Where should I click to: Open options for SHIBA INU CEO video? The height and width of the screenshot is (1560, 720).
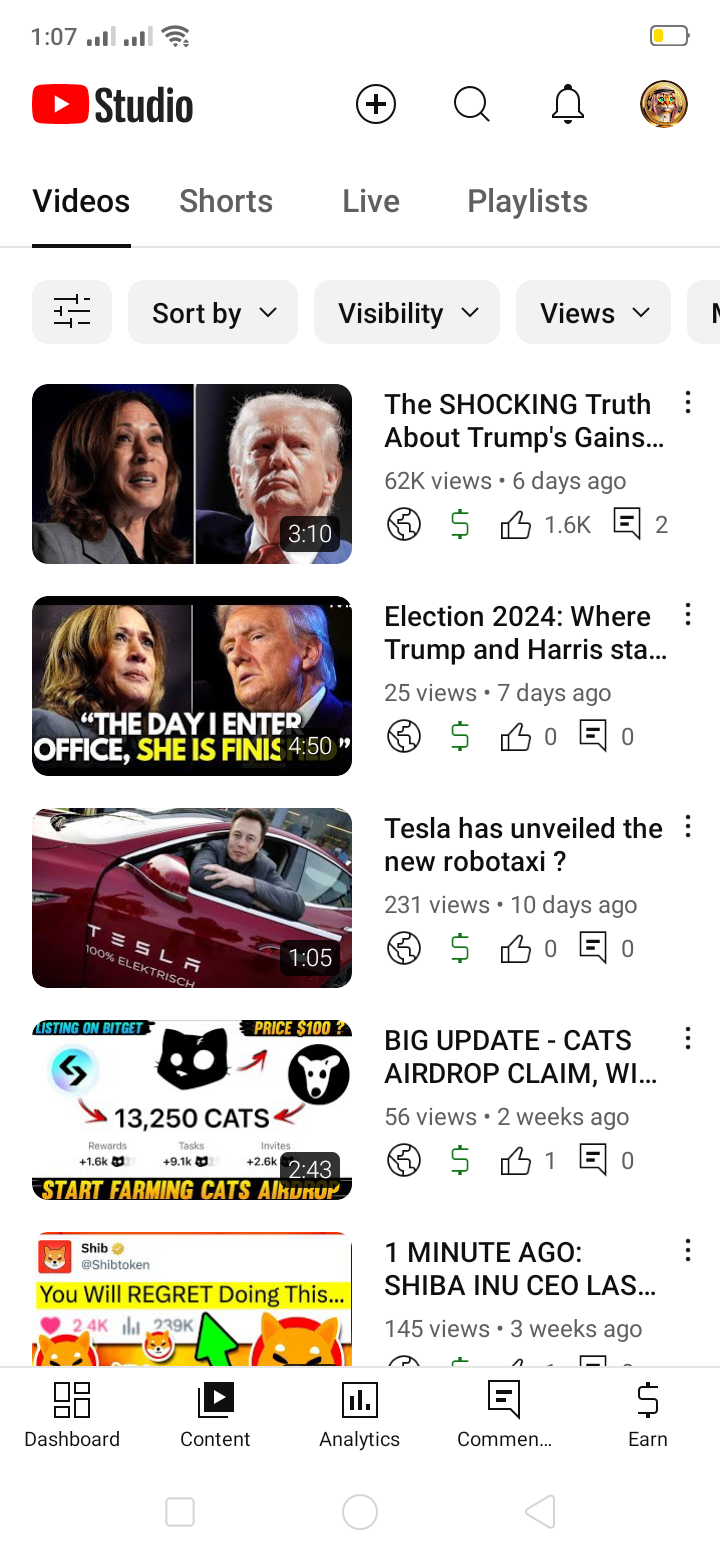coord(687,1251)
